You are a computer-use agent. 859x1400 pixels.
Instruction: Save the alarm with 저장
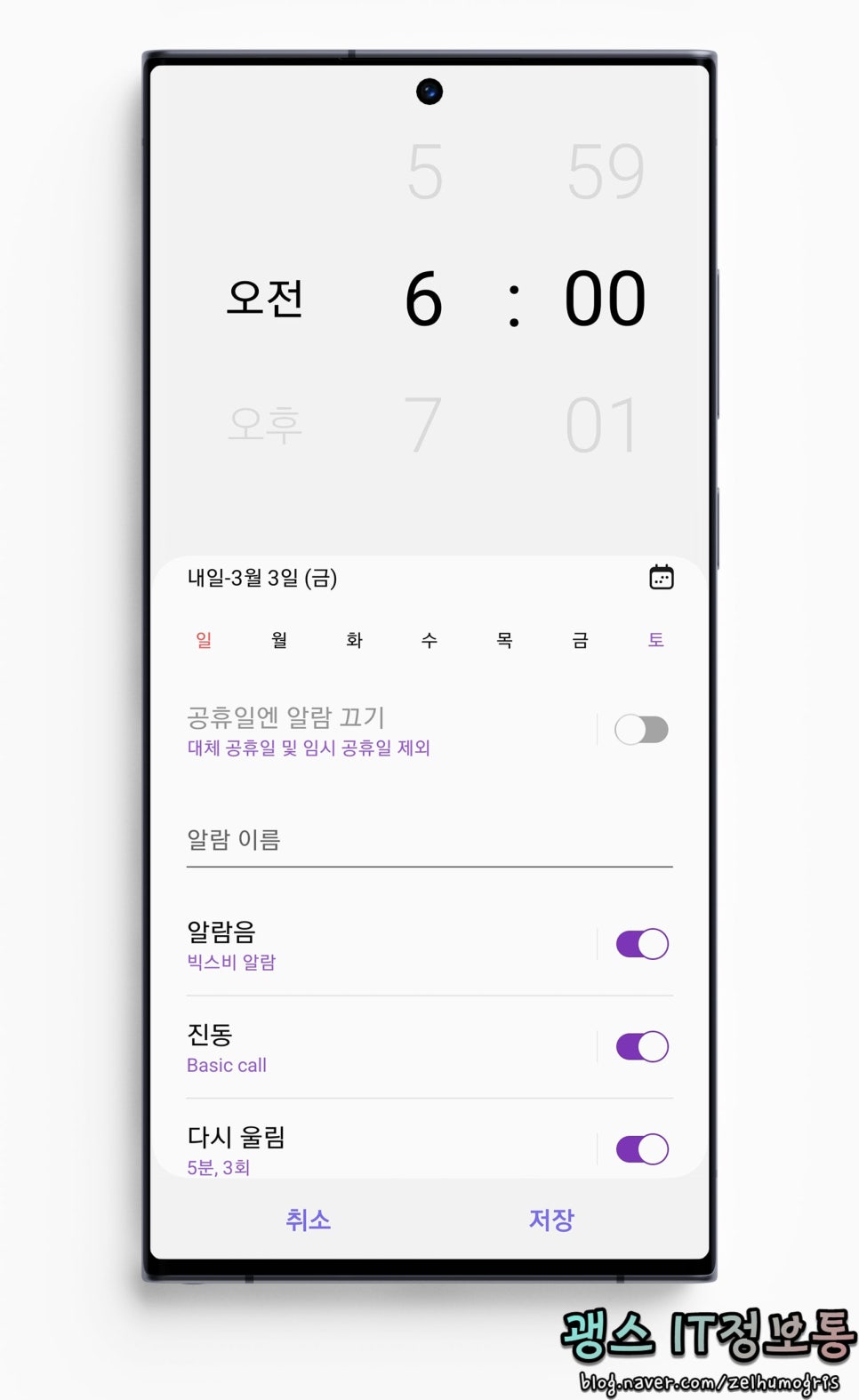[x=551, y=1220]
